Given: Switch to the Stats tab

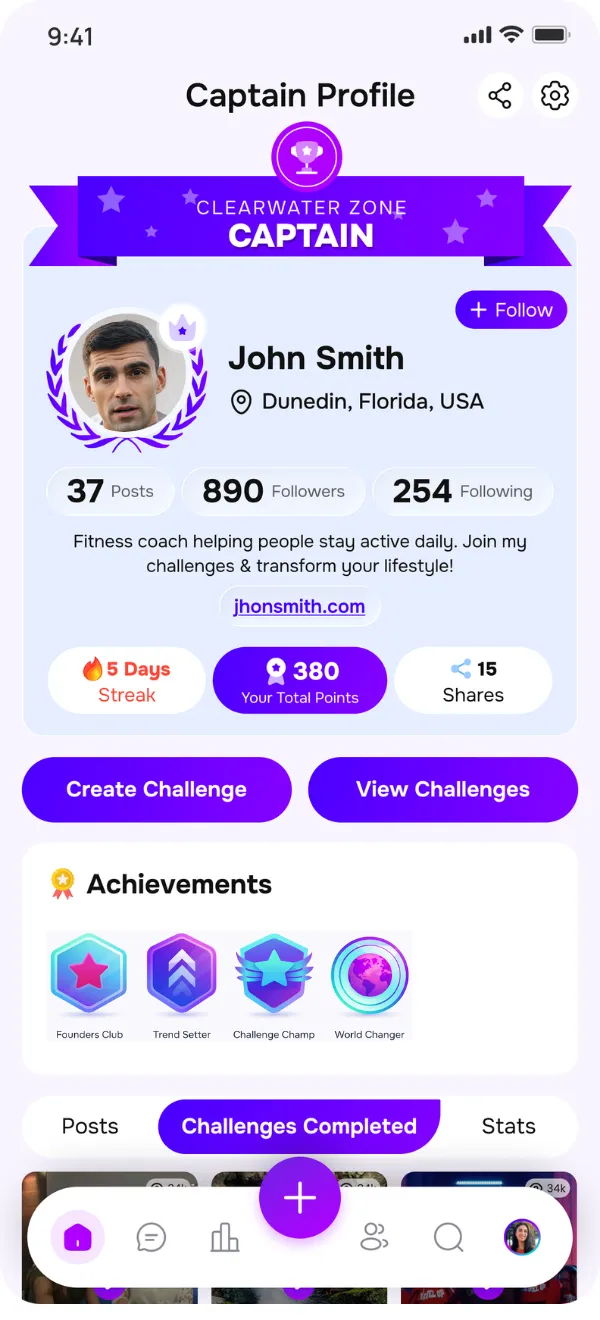Looking at the screenshot, I should [x=508, y=1126].
